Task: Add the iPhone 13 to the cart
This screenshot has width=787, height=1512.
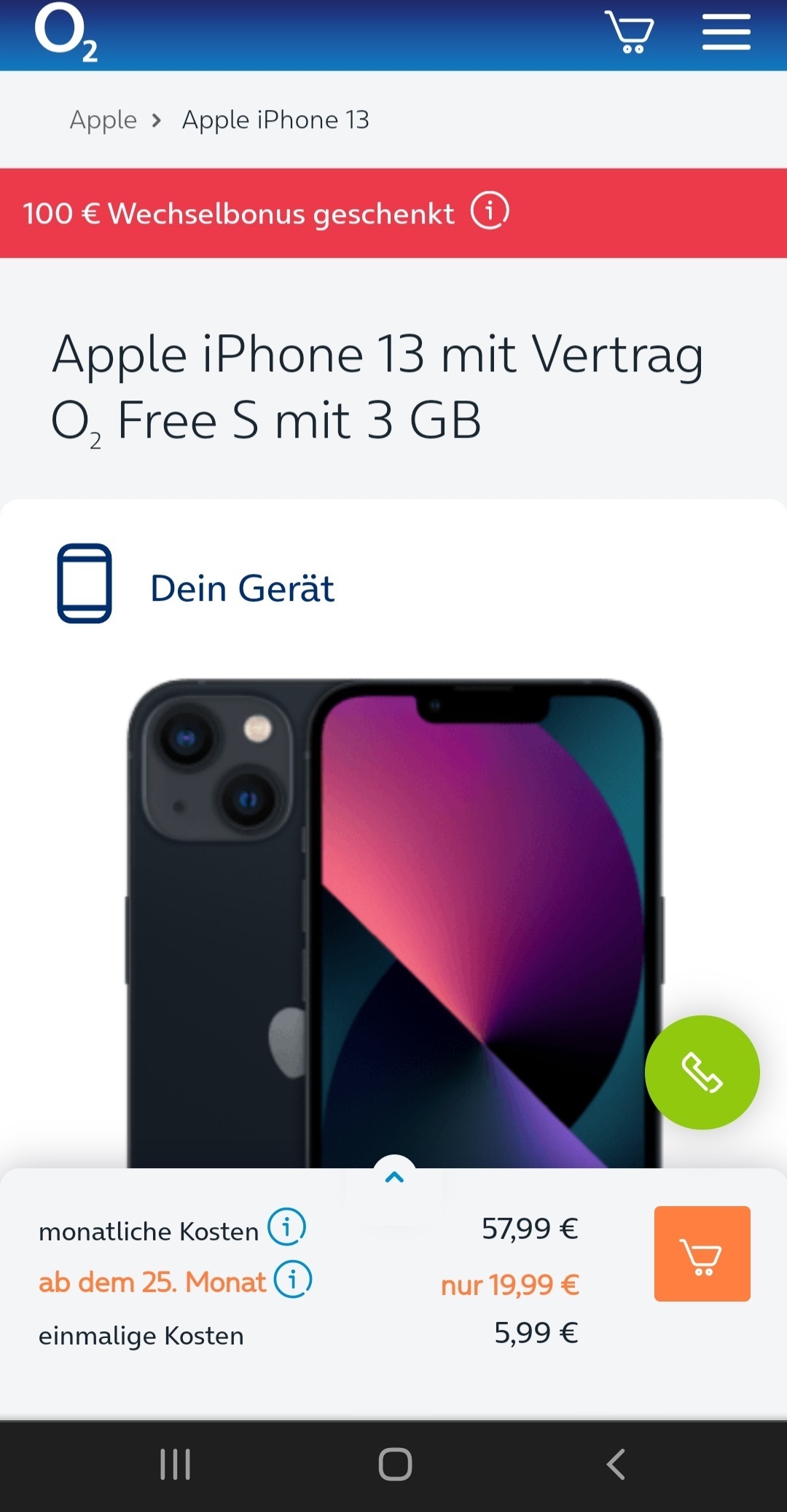Action: [702, 1254]
